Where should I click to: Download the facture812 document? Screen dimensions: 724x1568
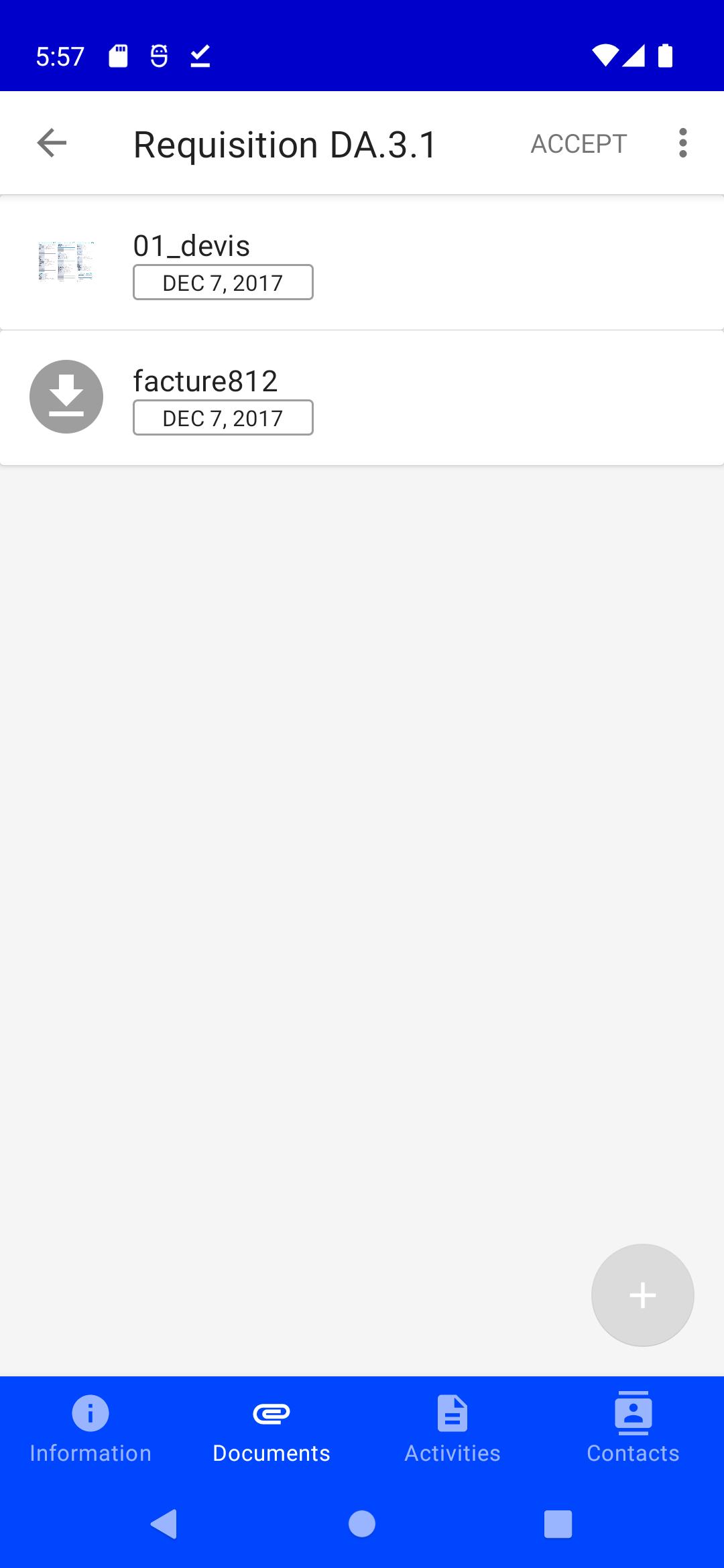[x=66, y=397]
